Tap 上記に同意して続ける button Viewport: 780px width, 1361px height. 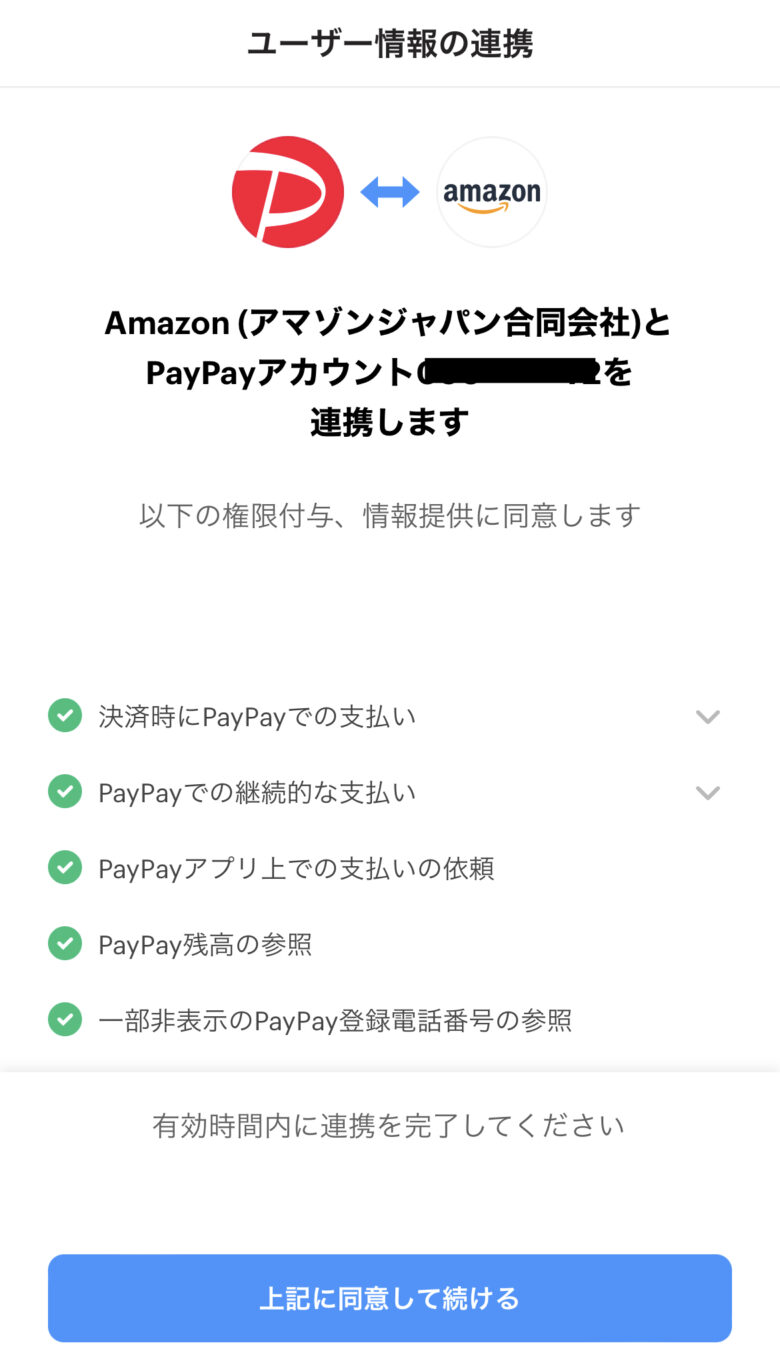[390, 1298]
